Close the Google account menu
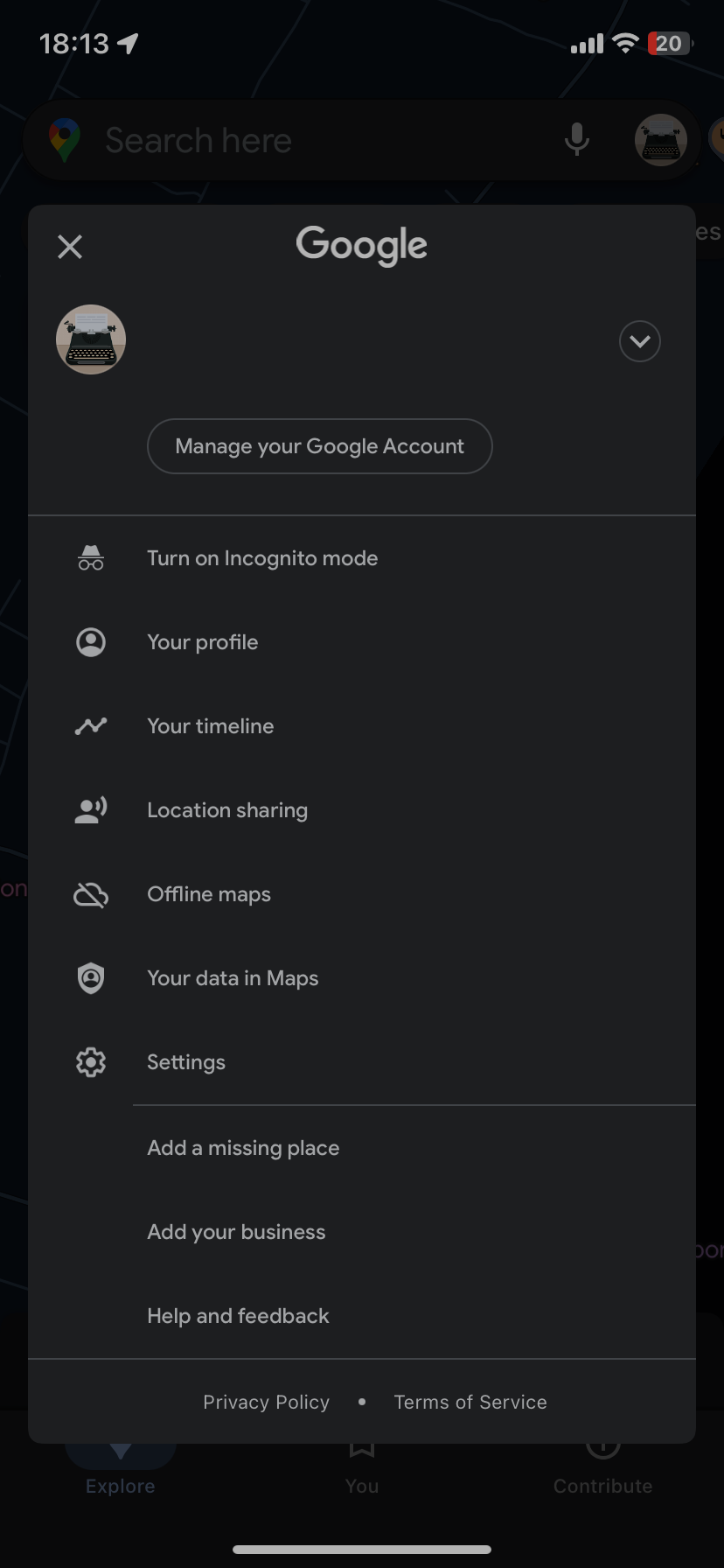This screenshot has height=1568, width=724. click(x=69, y=247)
